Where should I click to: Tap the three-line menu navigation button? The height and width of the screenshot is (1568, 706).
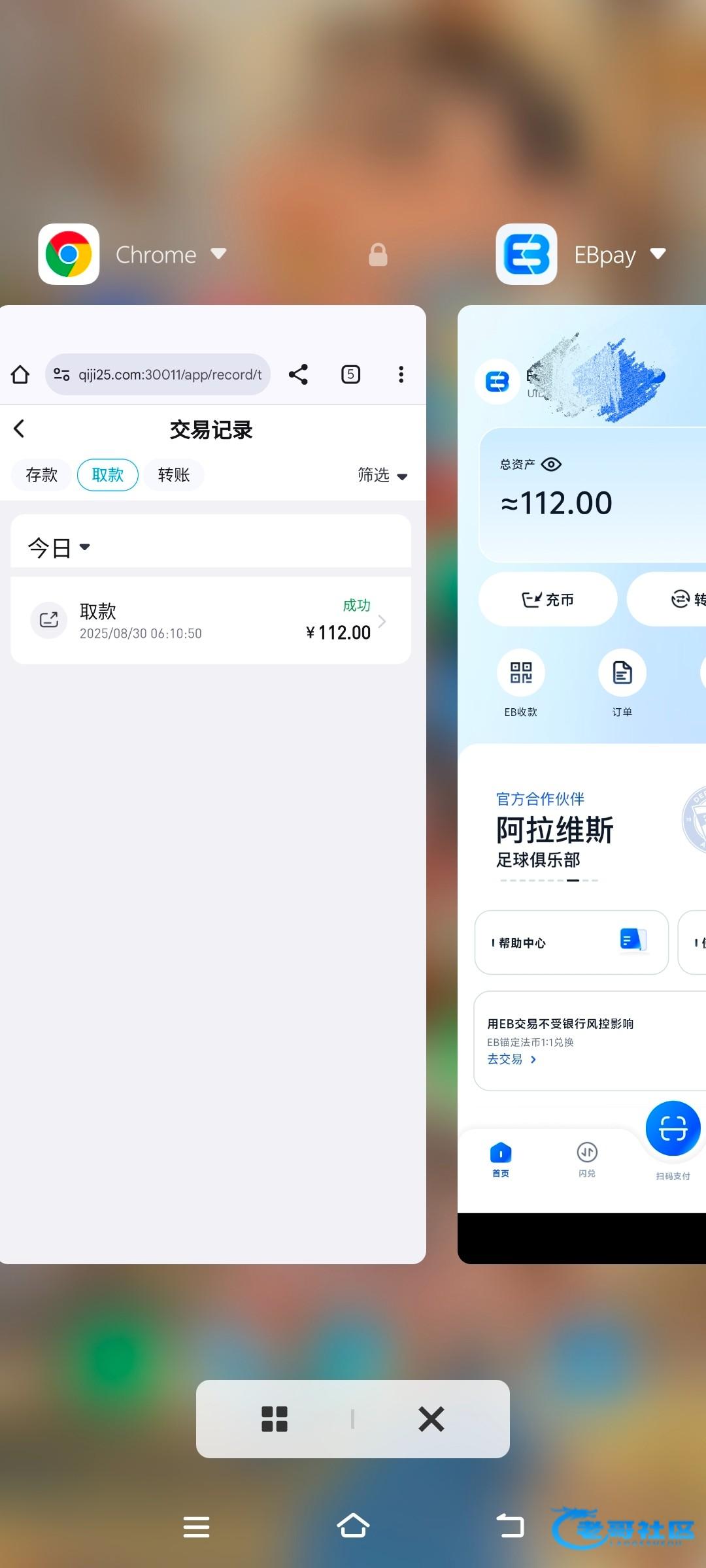coord(196,1527)
